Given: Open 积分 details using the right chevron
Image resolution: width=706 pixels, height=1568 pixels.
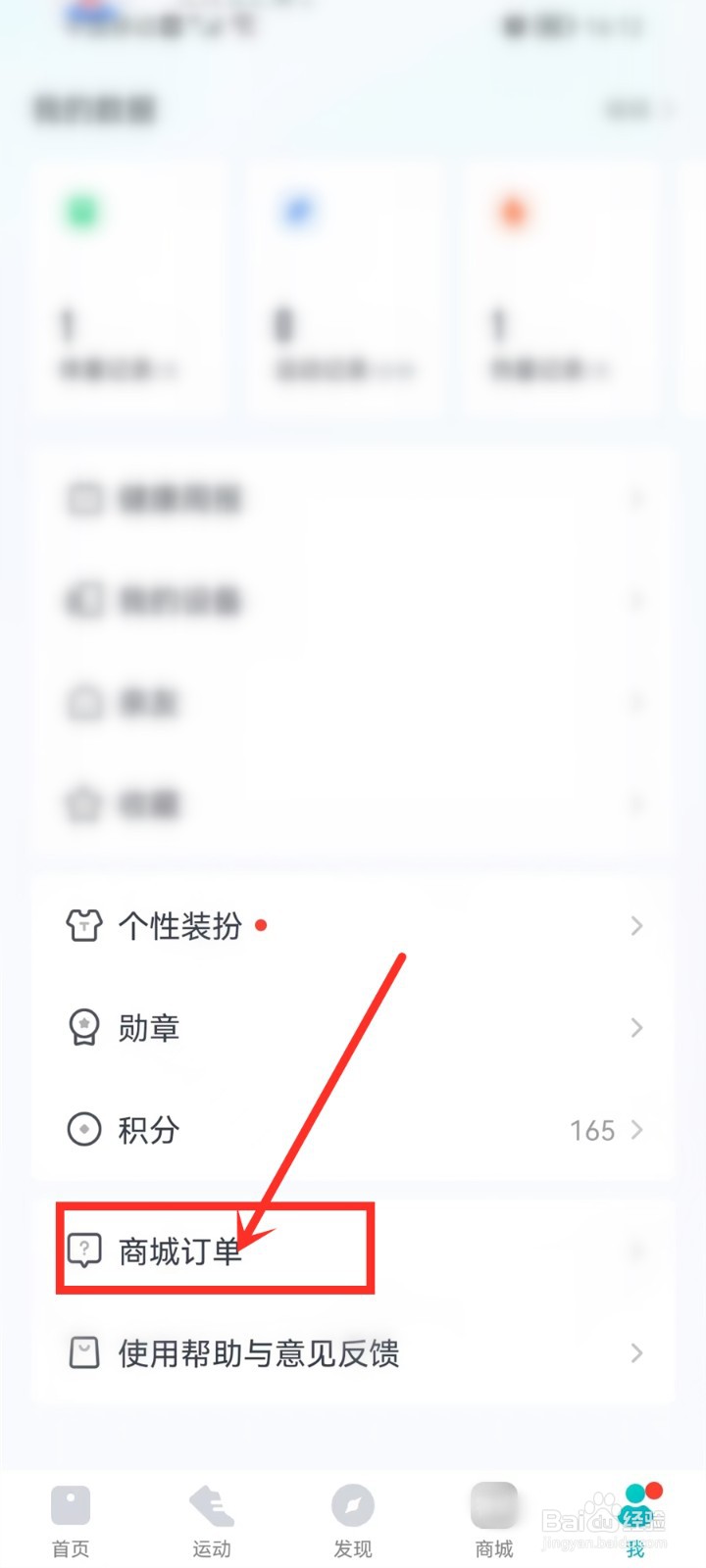Looking at the screenshot, I should [637, 1130].
